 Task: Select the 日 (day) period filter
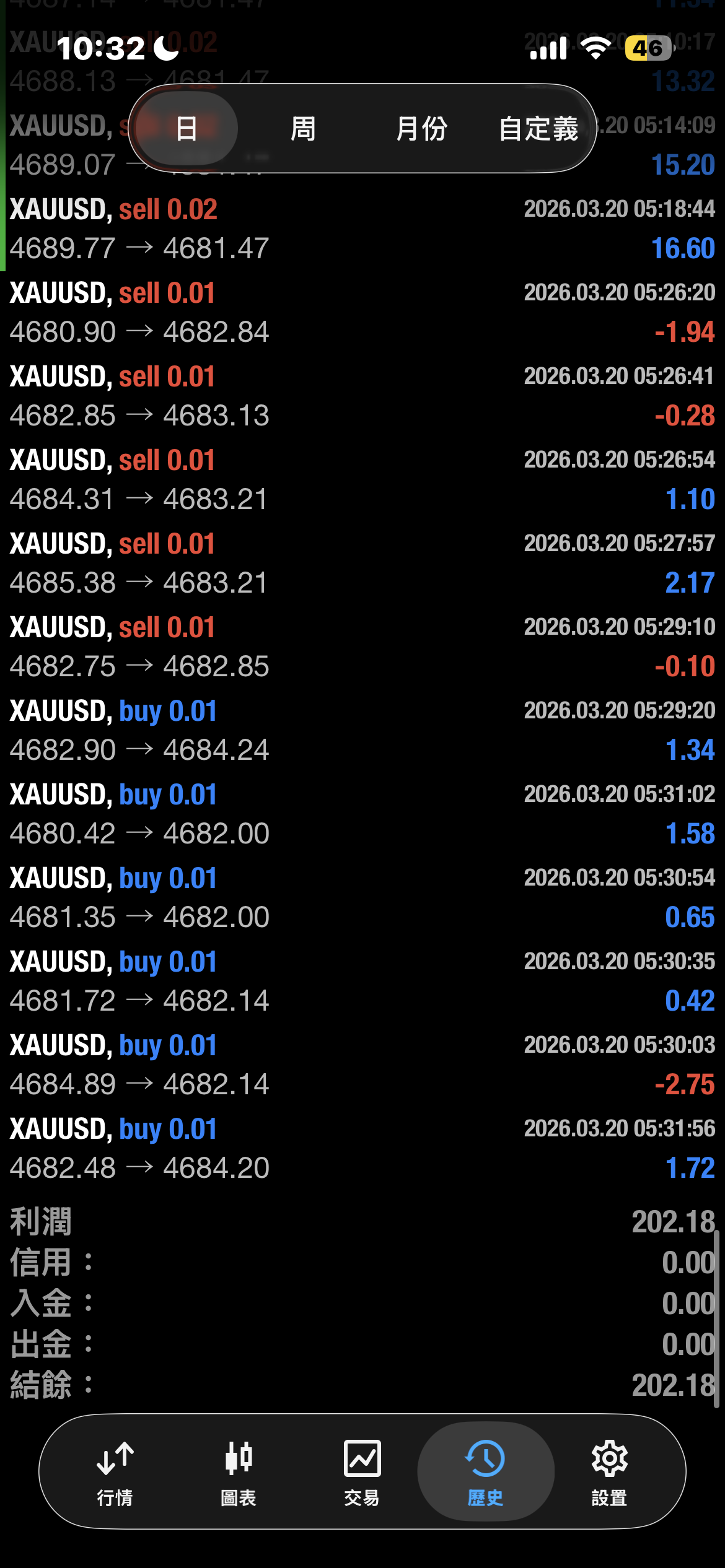(187, 129)
